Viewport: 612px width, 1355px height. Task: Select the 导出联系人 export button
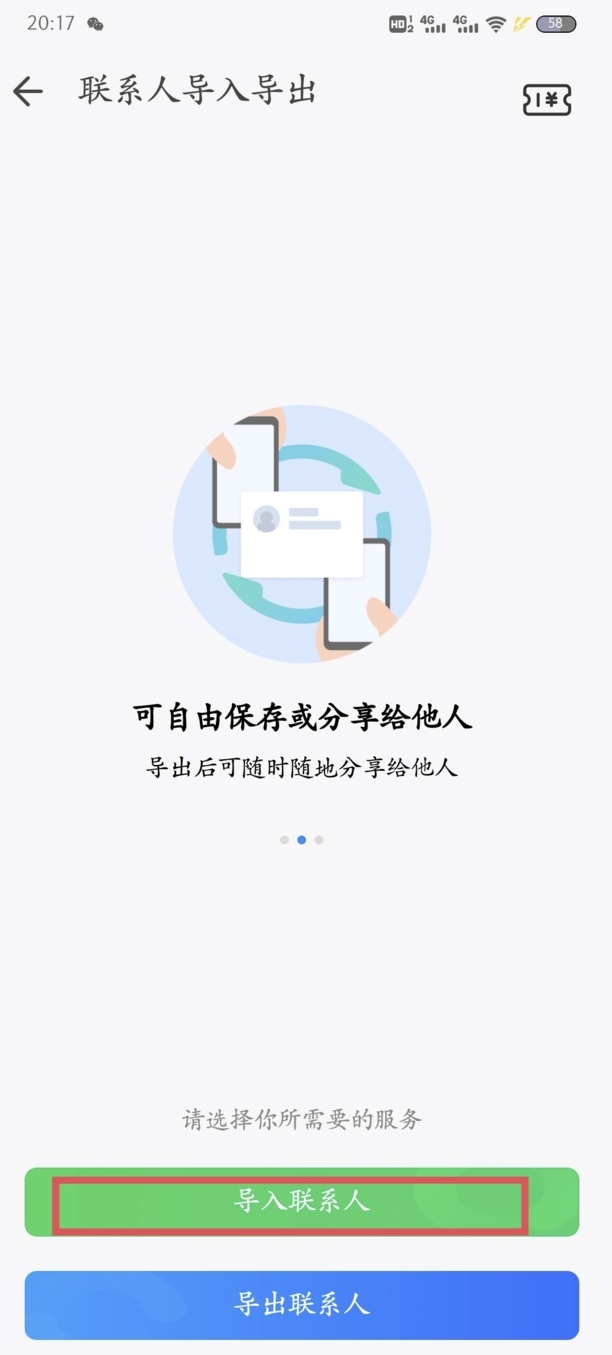coord(302,1305)
